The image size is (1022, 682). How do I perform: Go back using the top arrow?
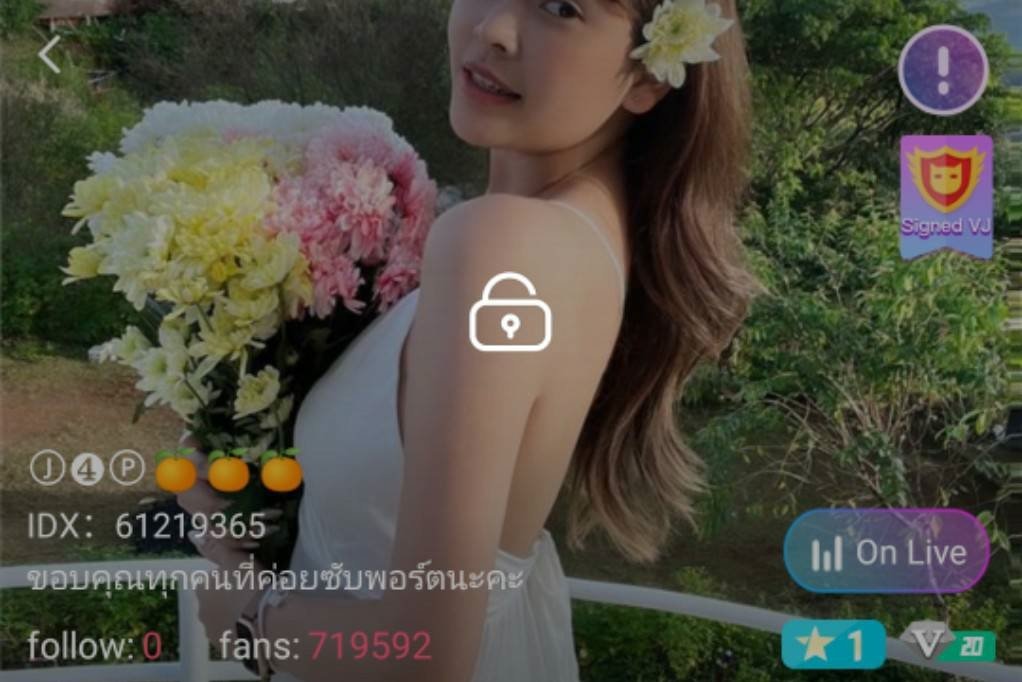(49, 55)
